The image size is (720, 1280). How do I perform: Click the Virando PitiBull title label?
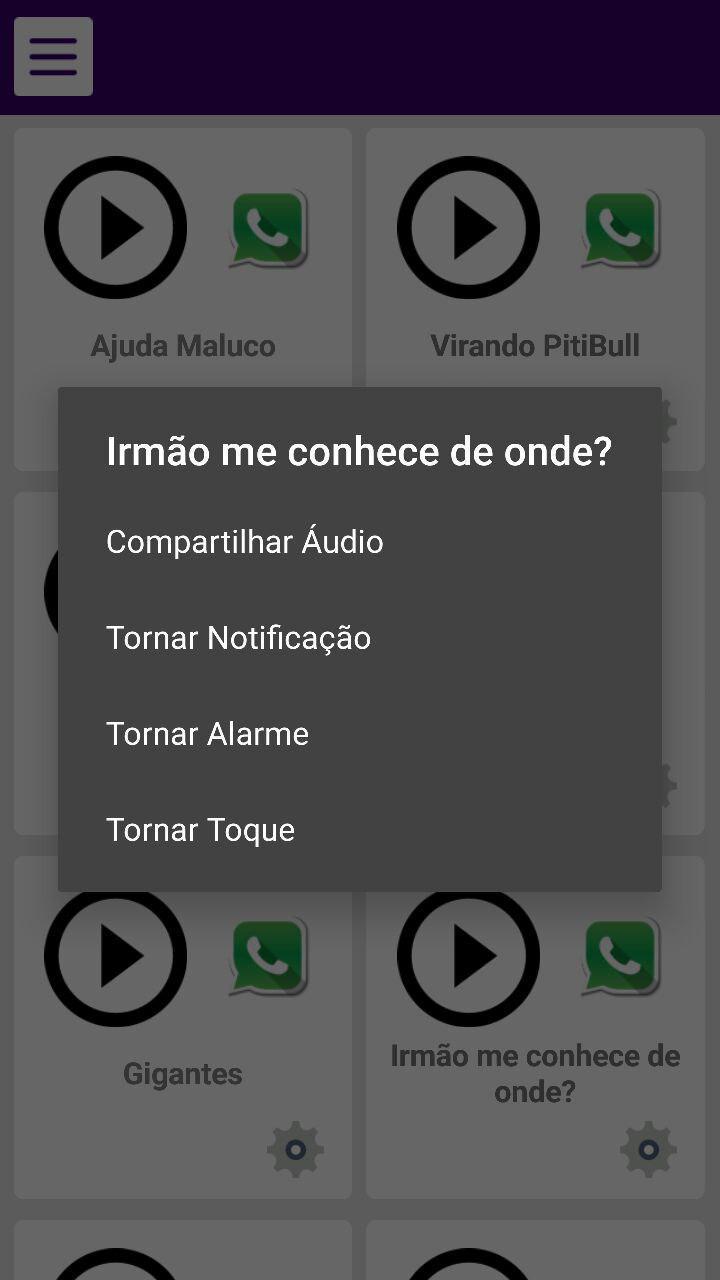[535, 345]
